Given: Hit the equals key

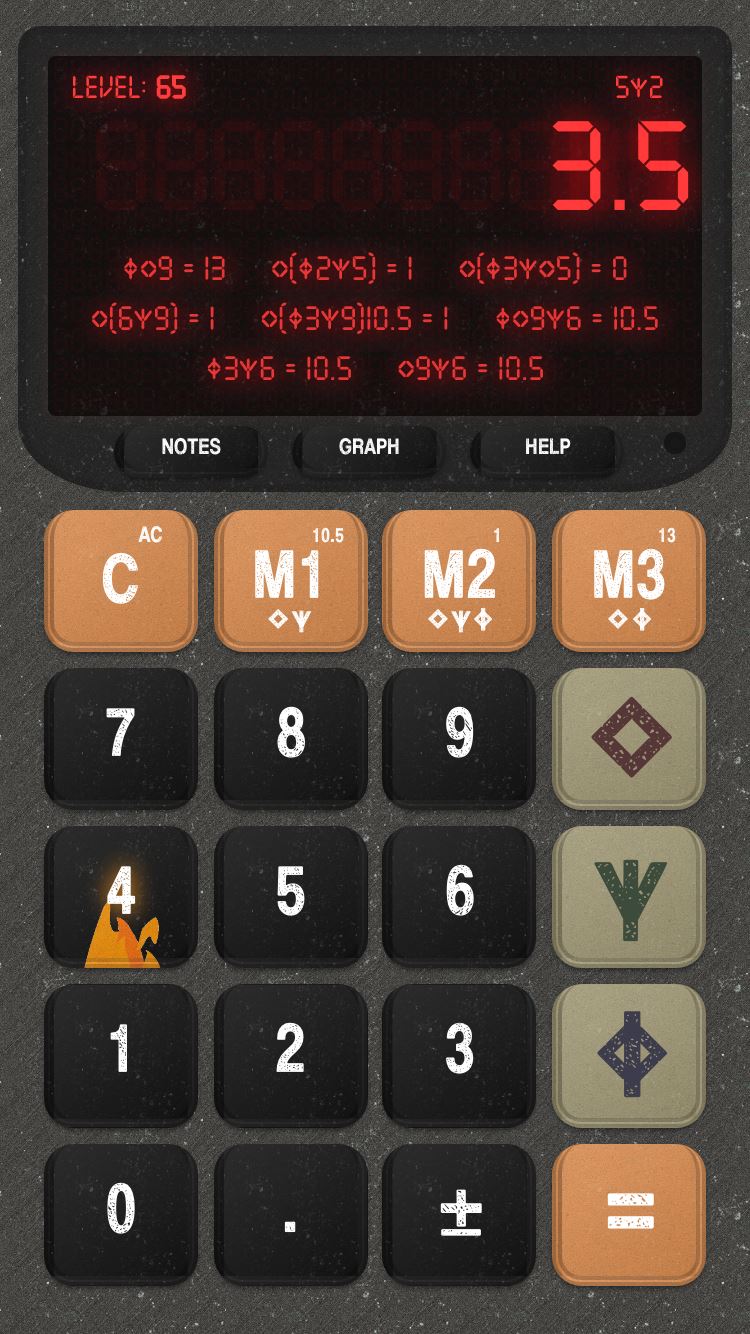Looking at the screenshot, I should coord(629,1213).
